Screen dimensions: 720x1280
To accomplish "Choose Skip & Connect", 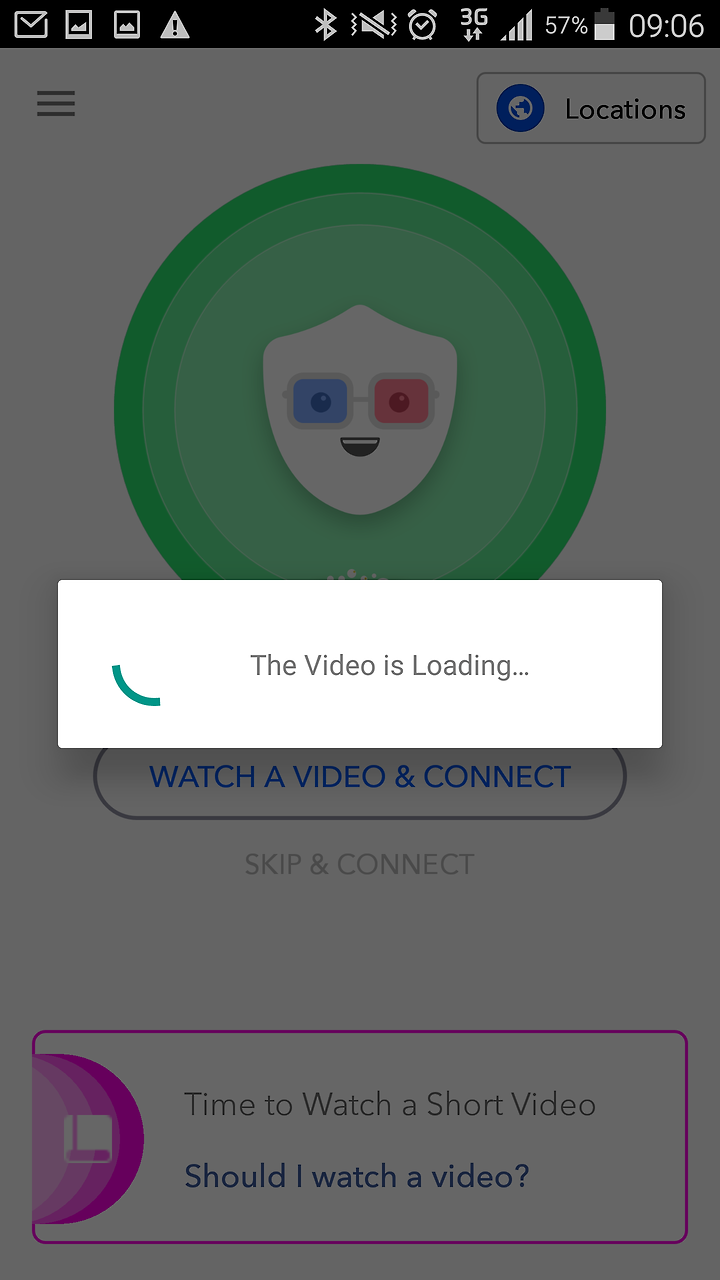I will (x=360, y=864).
